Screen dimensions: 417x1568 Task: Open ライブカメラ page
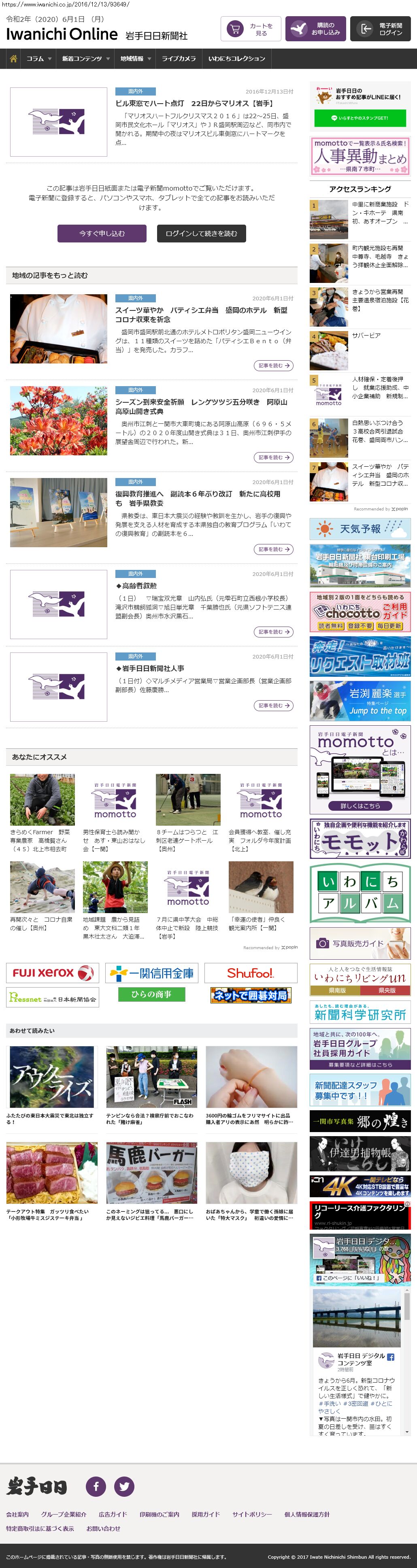point(179,58)
